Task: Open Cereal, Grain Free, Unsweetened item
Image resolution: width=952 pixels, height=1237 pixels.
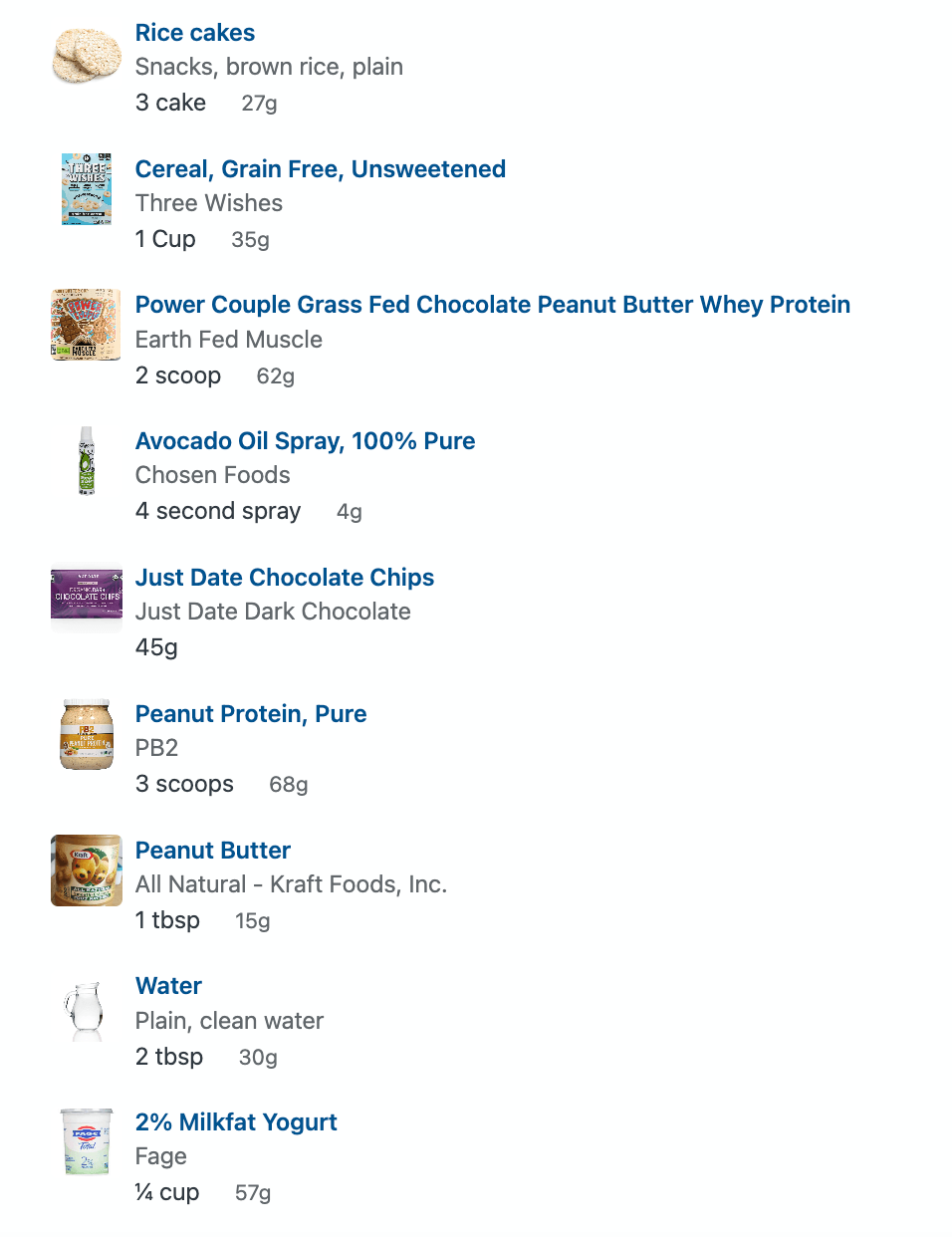Action: pyautogui.click(x=320, y=169)
